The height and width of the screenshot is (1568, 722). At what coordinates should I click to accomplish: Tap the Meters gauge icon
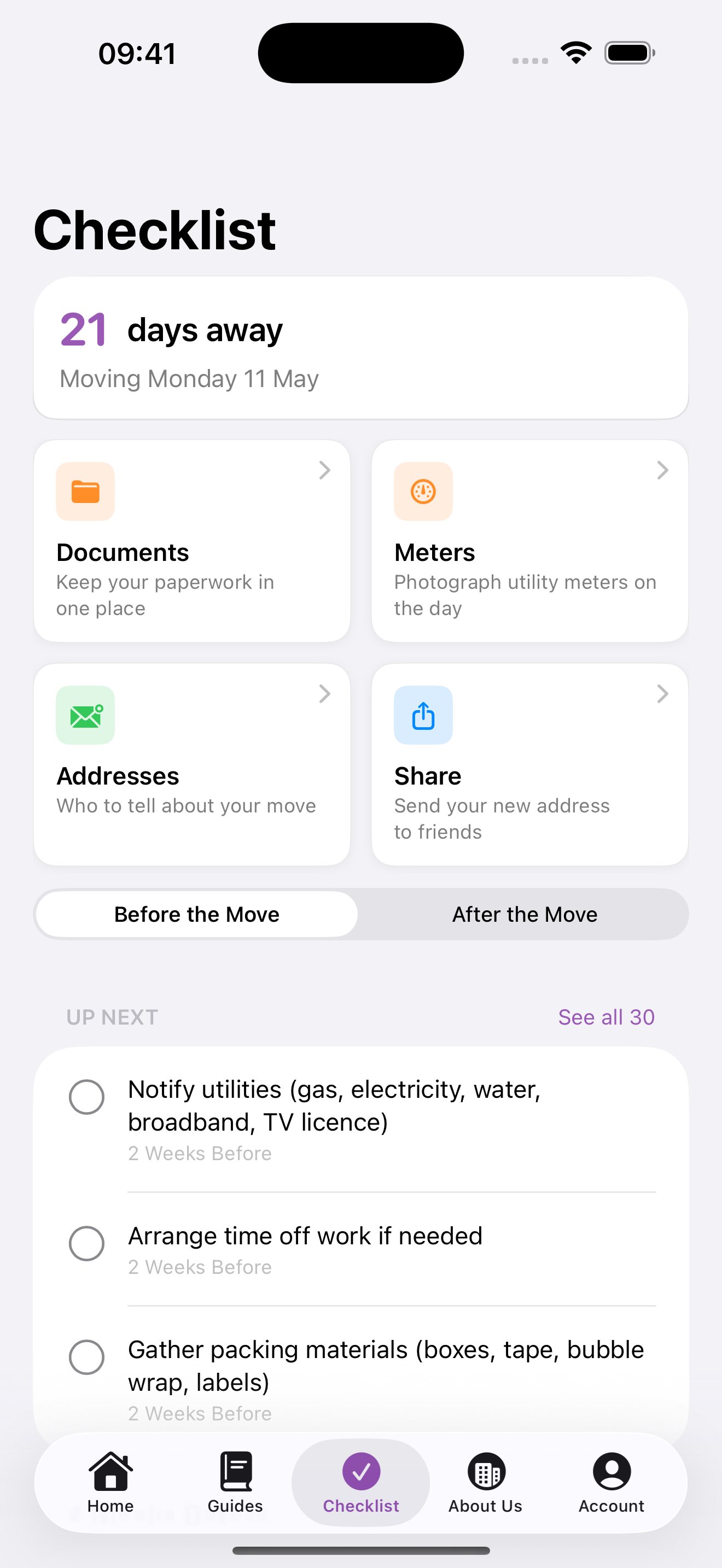coord(423,492)
